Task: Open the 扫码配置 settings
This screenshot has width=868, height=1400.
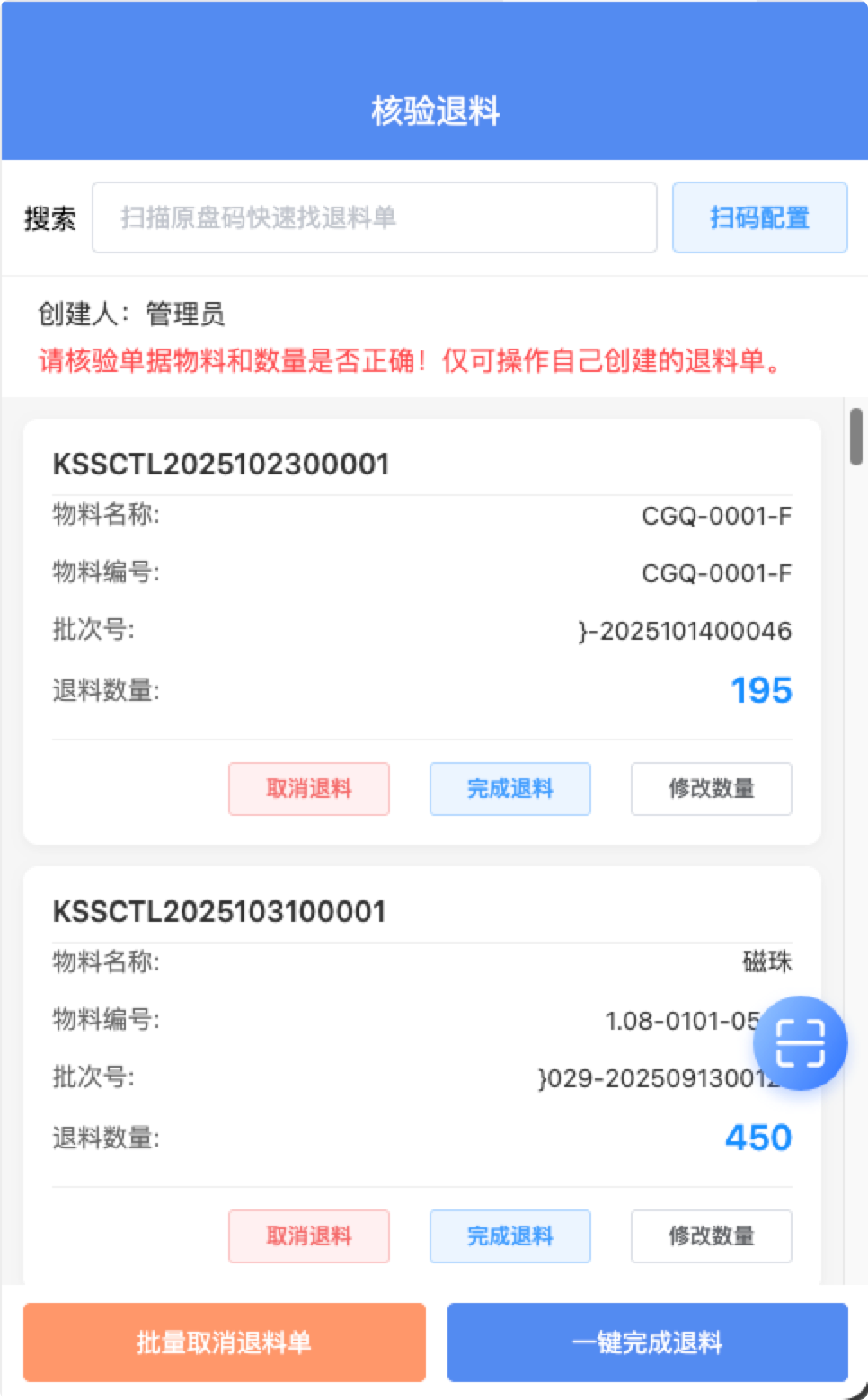Action: pyautogui.click(x=759, y=217)
